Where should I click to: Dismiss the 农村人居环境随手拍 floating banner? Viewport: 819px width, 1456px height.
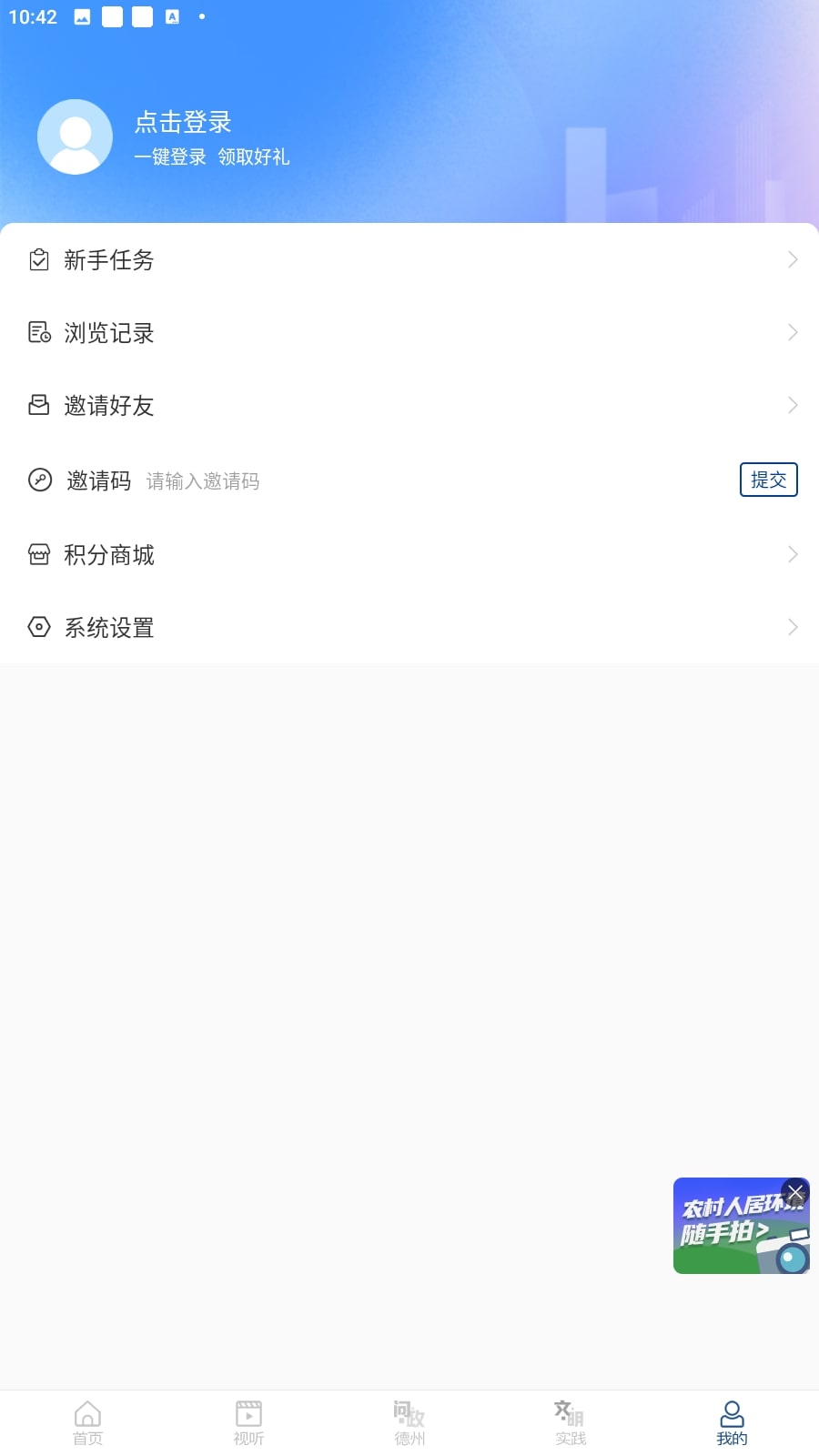tap(795, 1192)
